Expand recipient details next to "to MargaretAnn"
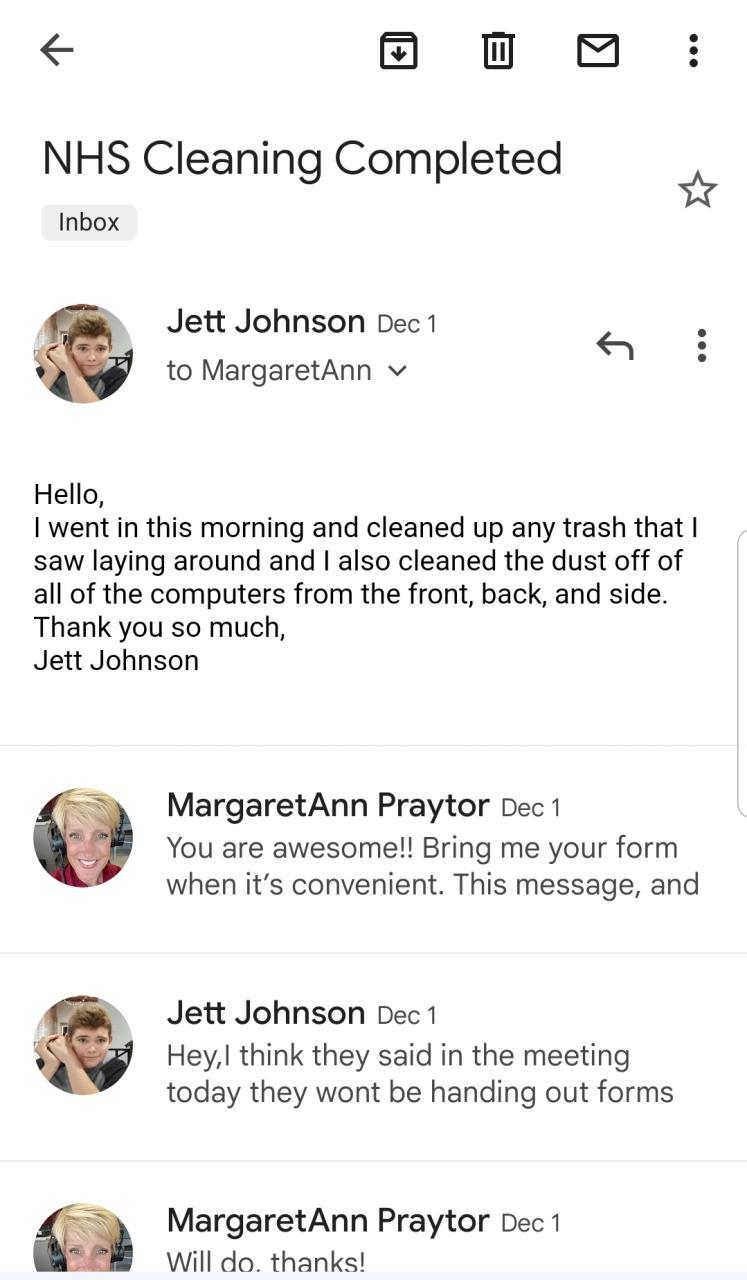747x1280 pixels. pos(397,371)
